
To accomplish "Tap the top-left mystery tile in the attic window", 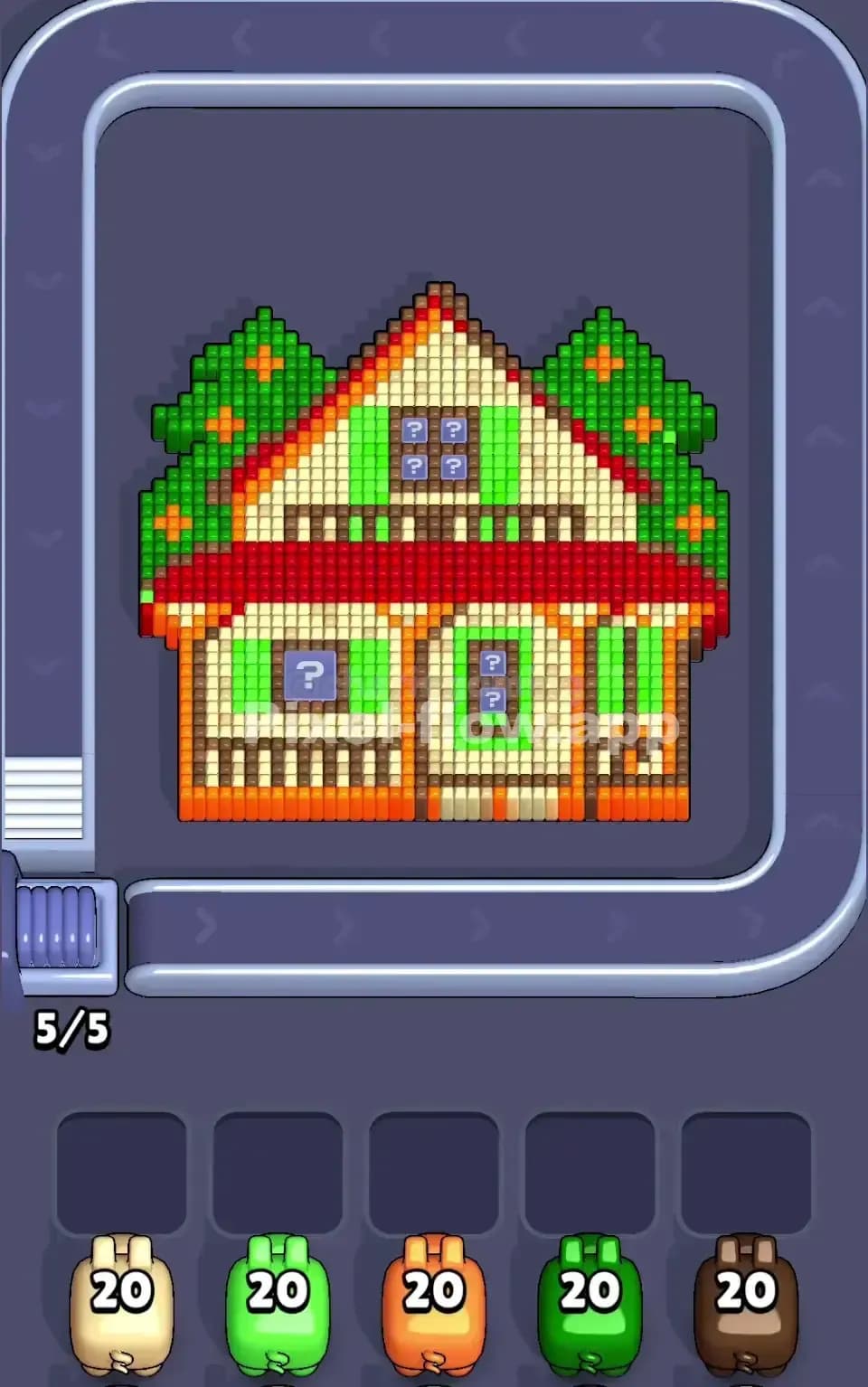I will click(x=414, y=429).
